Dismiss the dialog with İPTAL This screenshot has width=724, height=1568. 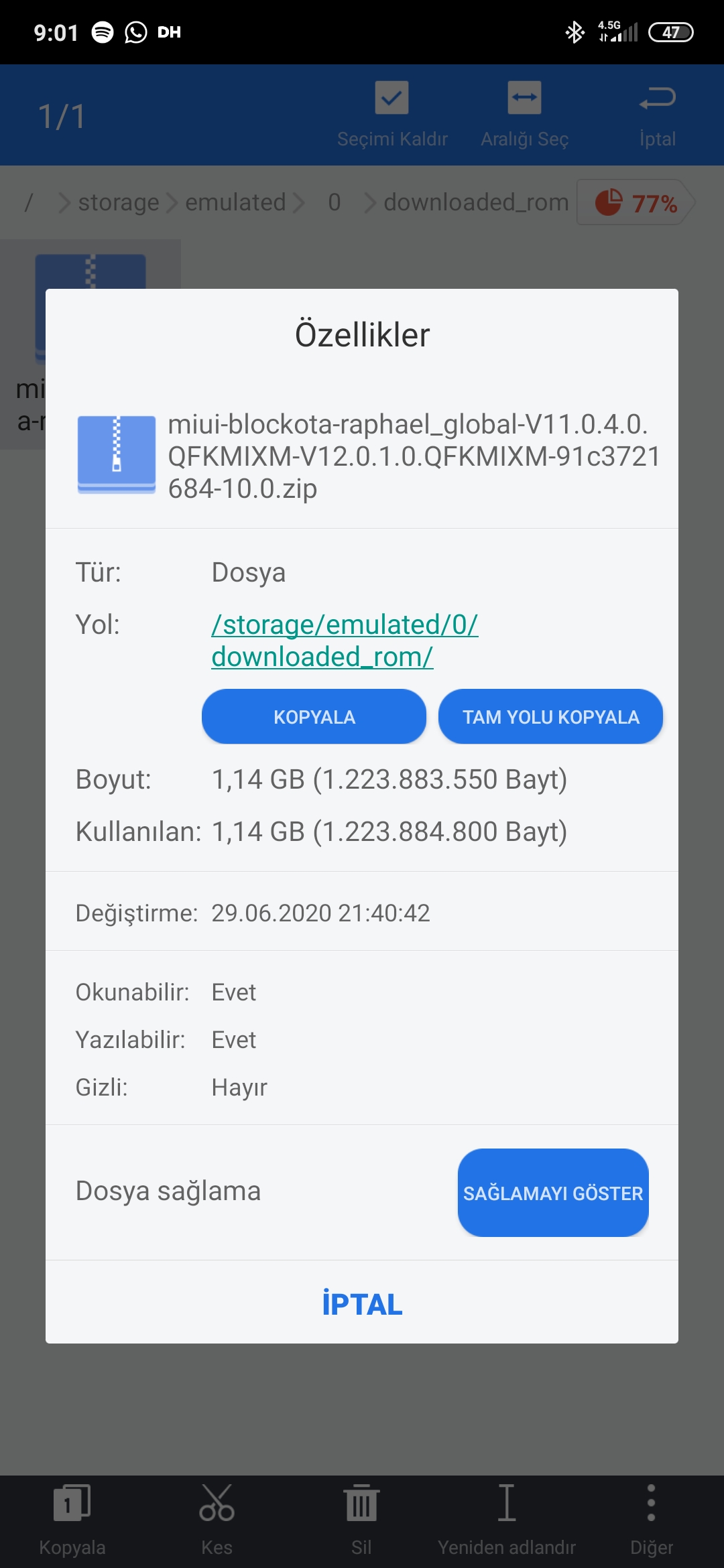(362, 1304)
